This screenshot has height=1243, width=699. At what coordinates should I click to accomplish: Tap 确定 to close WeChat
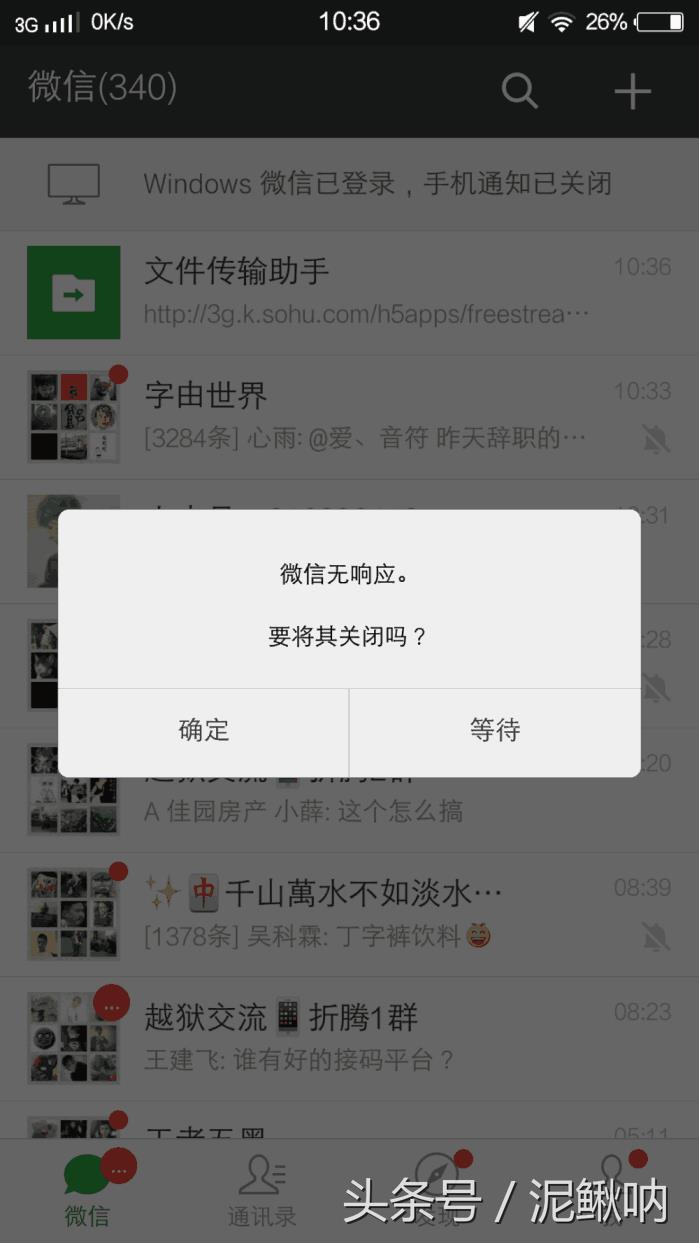pos(204,731)
